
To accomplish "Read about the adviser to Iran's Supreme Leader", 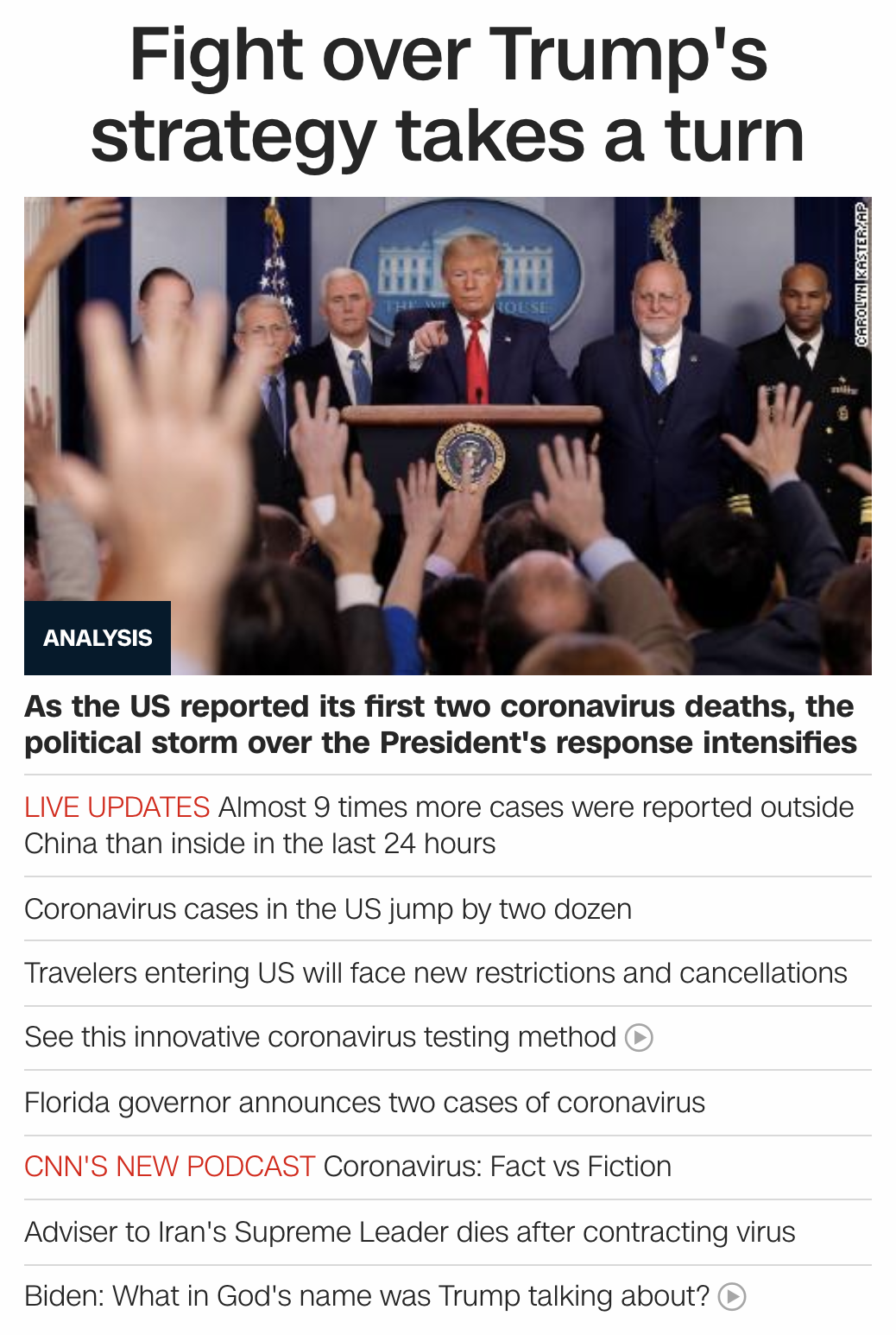I will click(410, 1232).
